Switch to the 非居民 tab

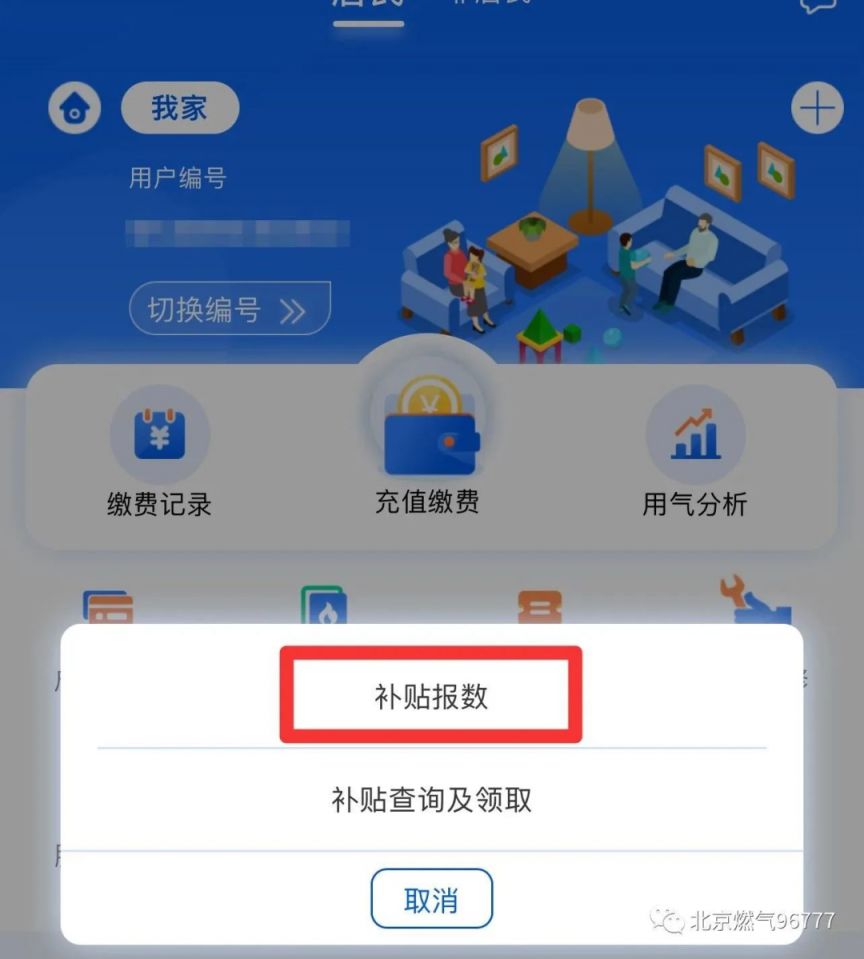coord(490,5)
